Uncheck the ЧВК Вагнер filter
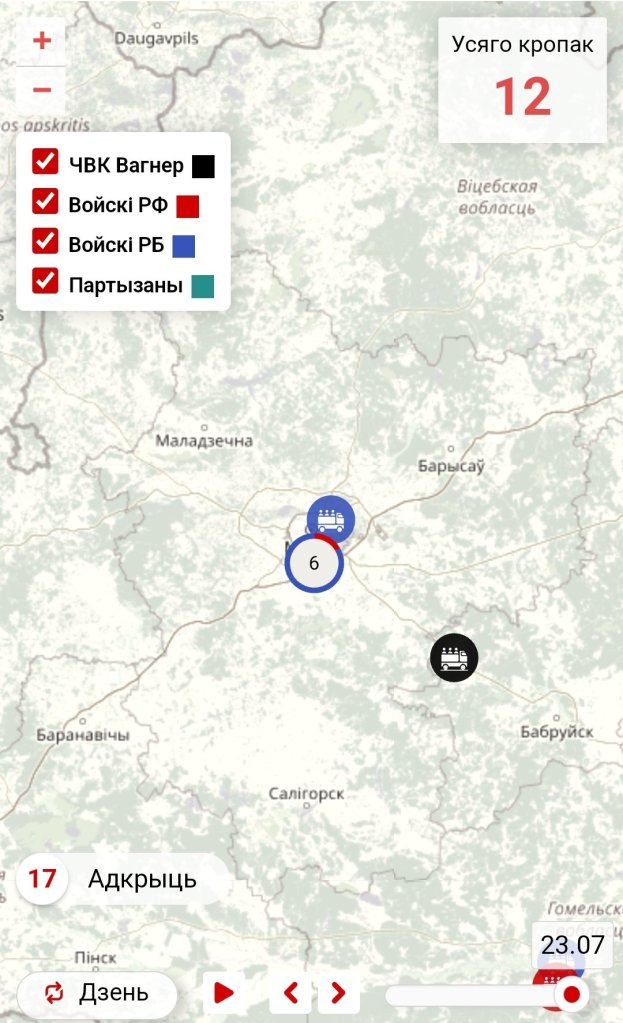Image resolution: width=623 pixels, height=1023 pixels. click(x=45, y=163)
